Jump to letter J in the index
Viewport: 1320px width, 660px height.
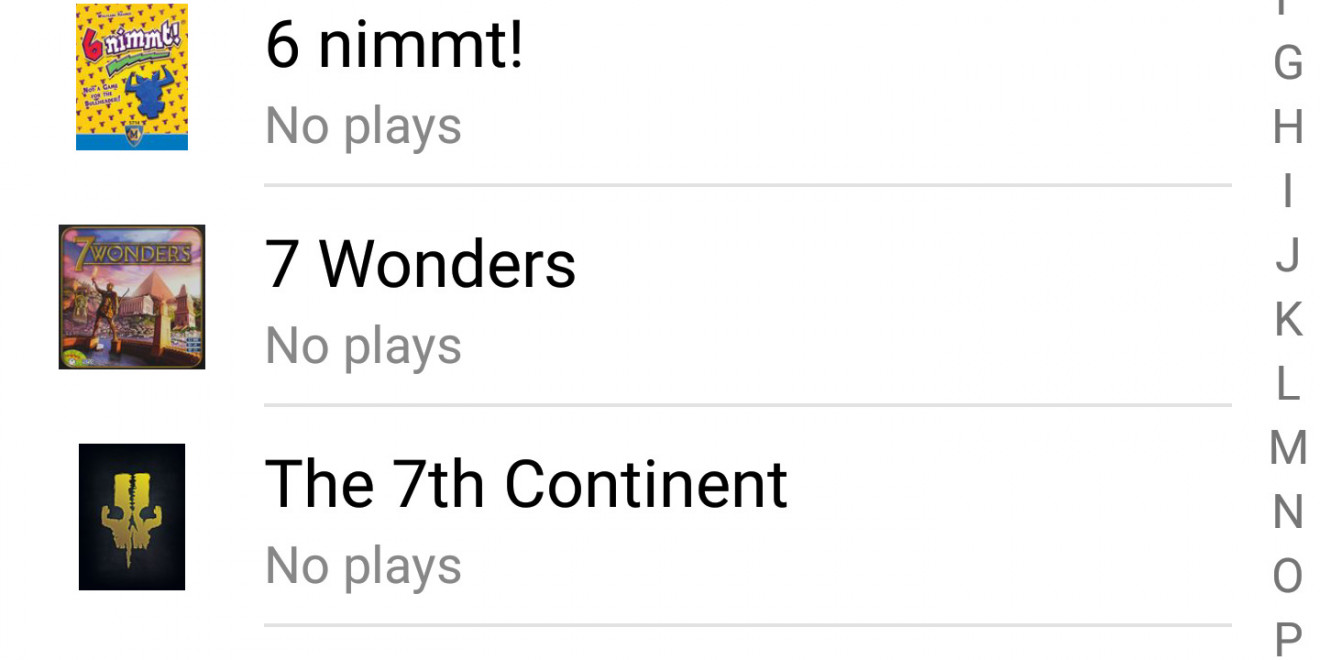click(x=1288, y=256)
